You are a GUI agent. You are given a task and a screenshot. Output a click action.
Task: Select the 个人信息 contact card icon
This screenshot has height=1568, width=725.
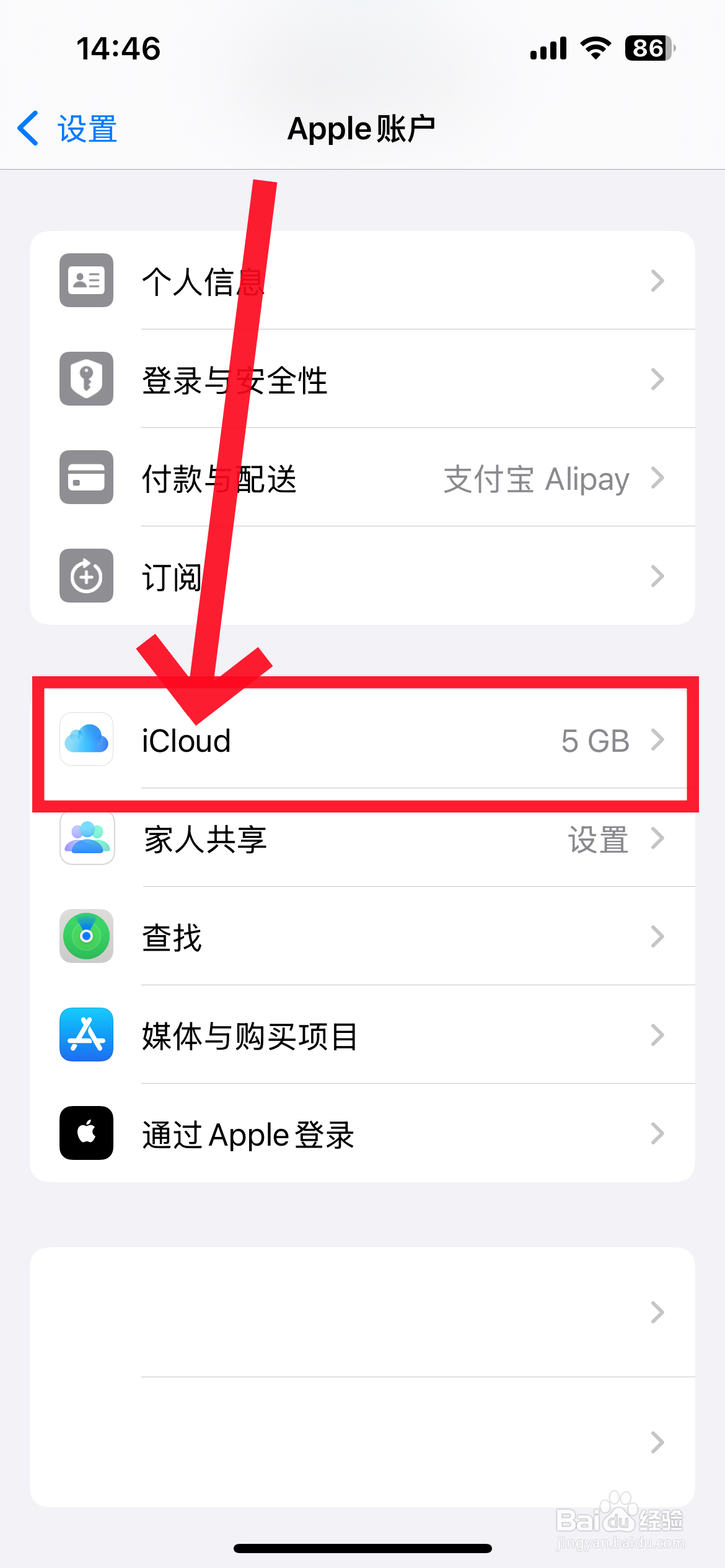pos(86,281)
